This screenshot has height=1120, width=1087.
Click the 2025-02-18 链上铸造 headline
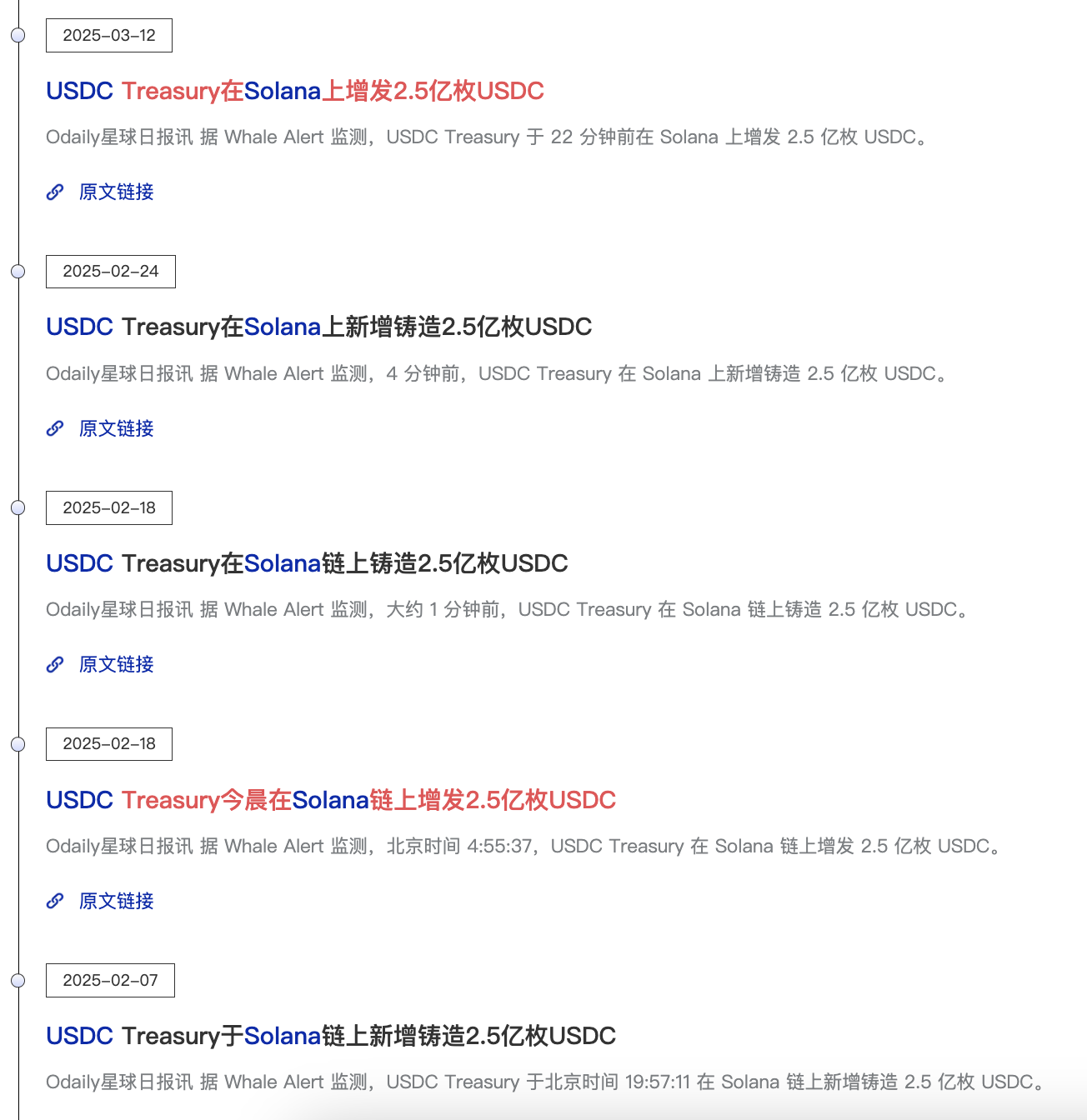click(306, 563)
